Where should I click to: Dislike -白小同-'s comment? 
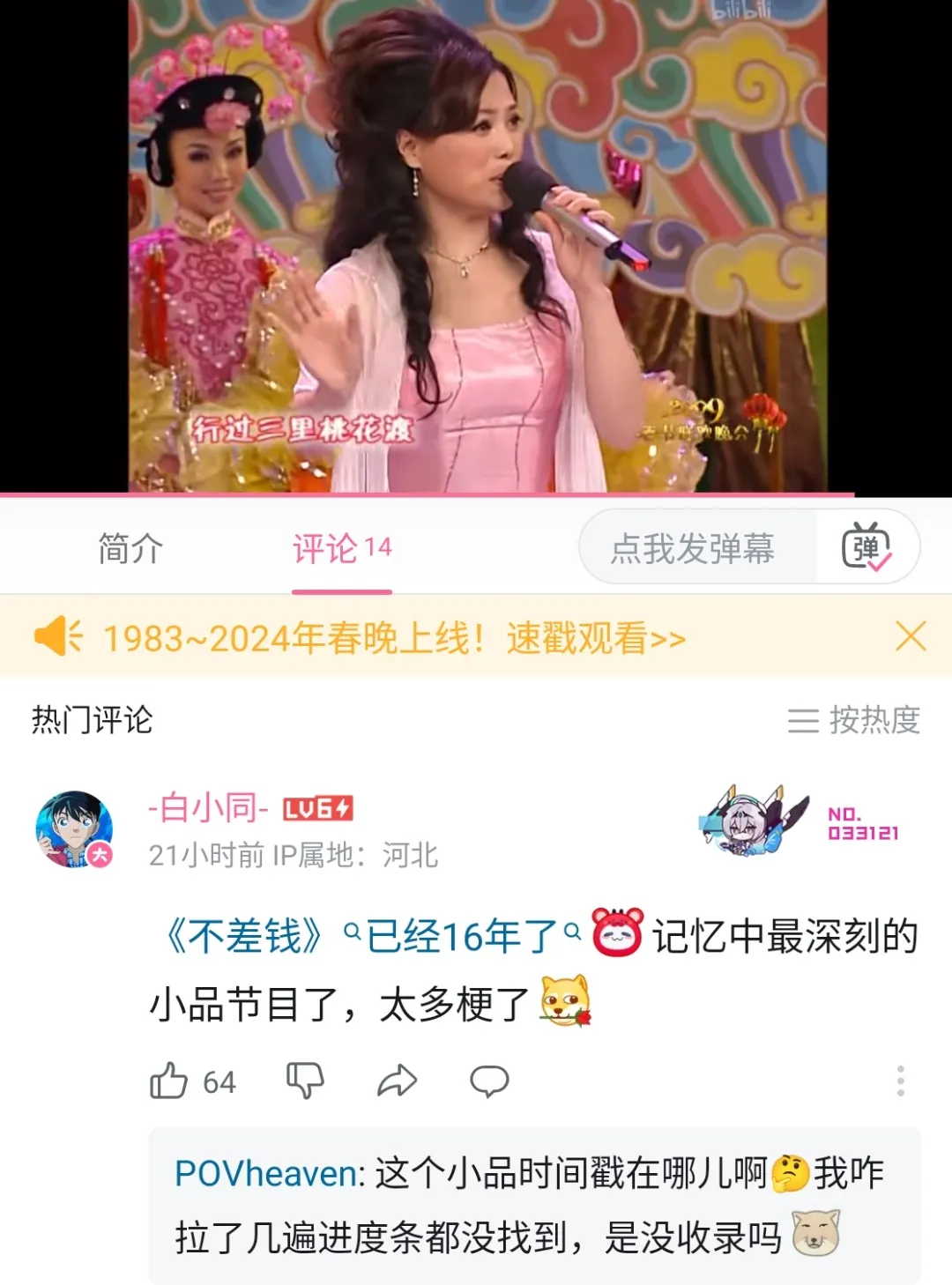click(305, 1081)
